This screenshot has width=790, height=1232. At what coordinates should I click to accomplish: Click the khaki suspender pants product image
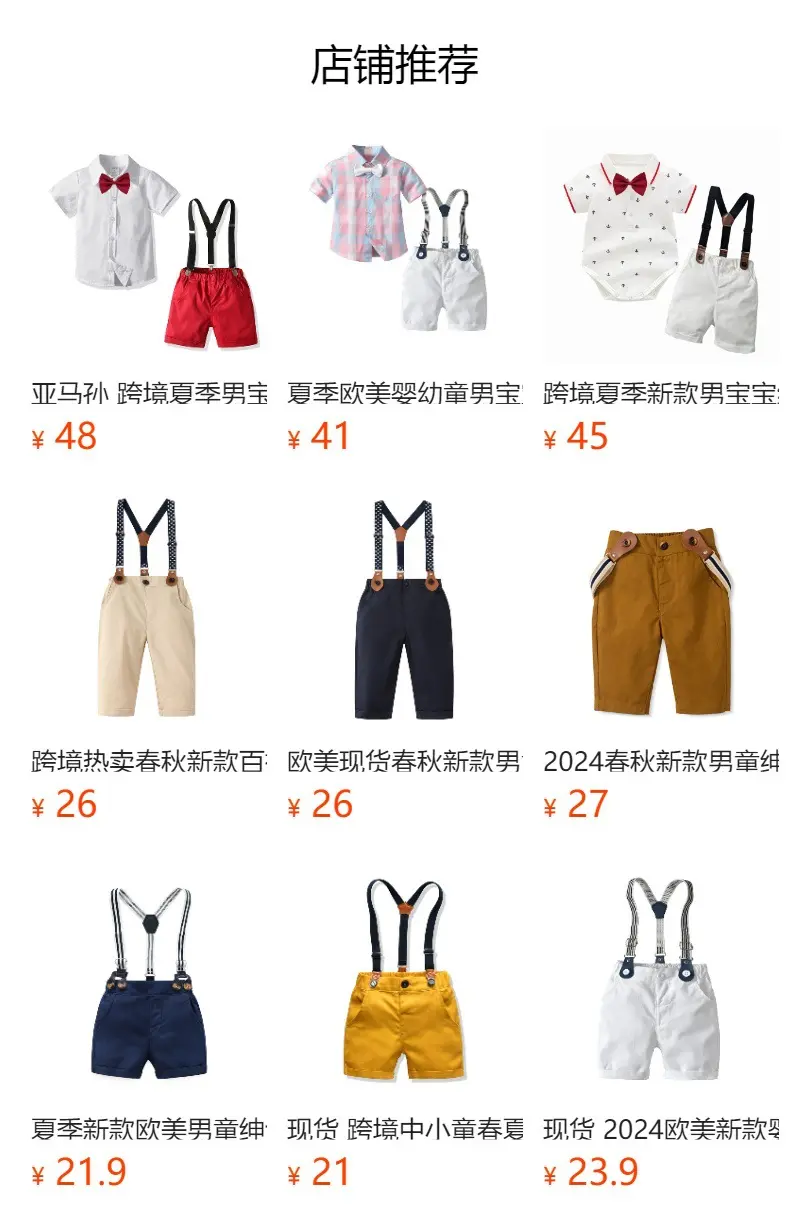pyautogui.click(x=145, y=605)
